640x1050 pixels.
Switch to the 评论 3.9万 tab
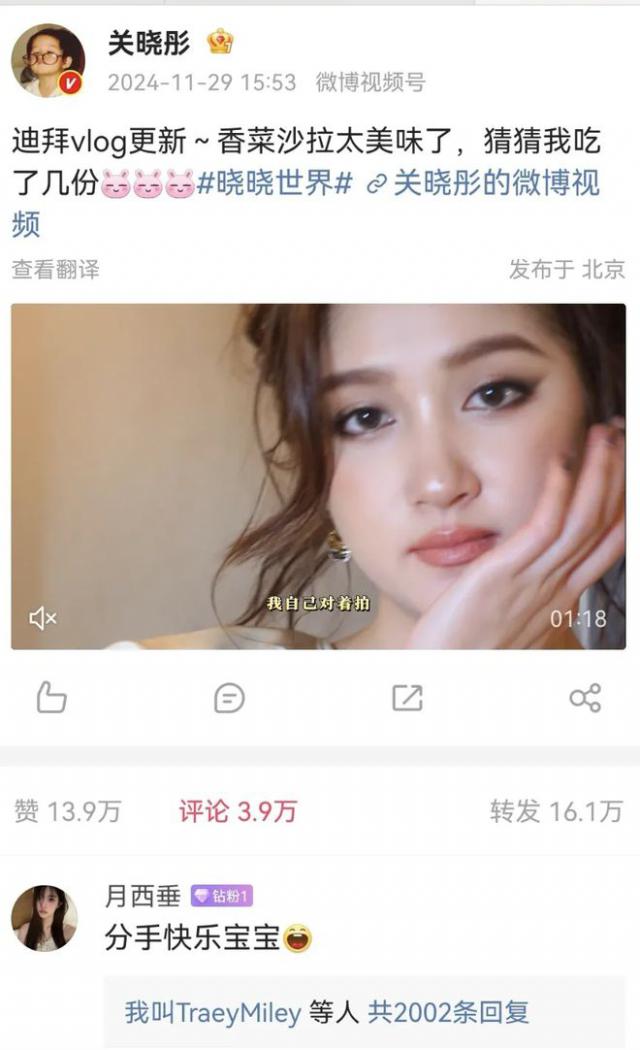pyautogui.click(x=238, y=811)
